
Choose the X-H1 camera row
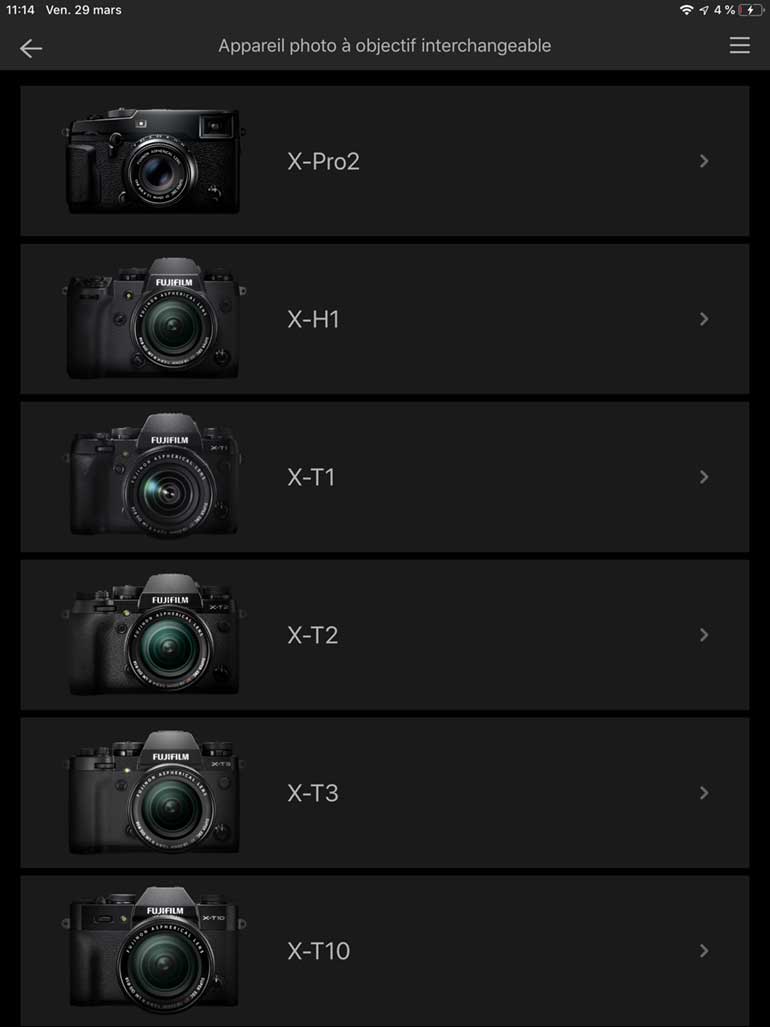coord(384,319)
